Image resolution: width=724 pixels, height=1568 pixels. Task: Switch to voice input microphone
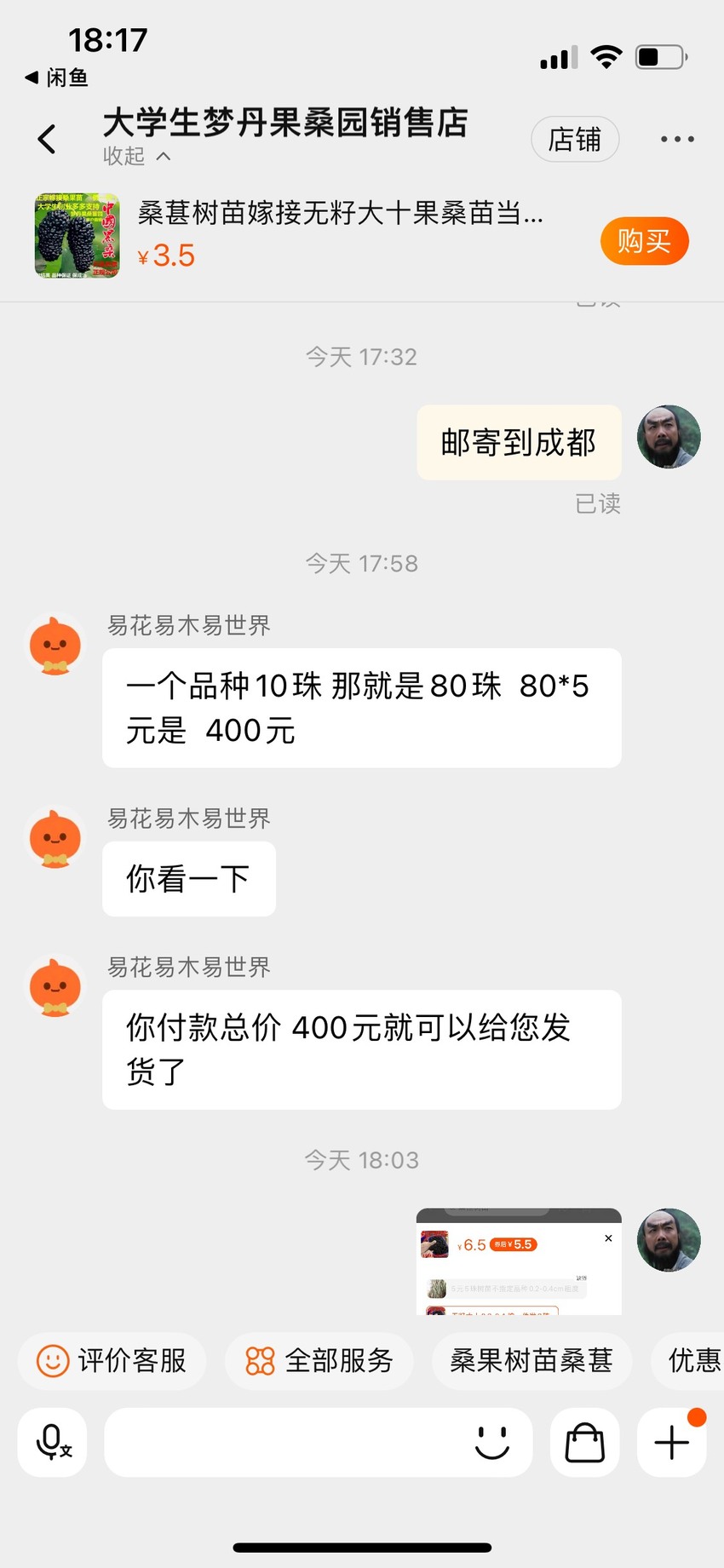click(x=53, y=1442)
